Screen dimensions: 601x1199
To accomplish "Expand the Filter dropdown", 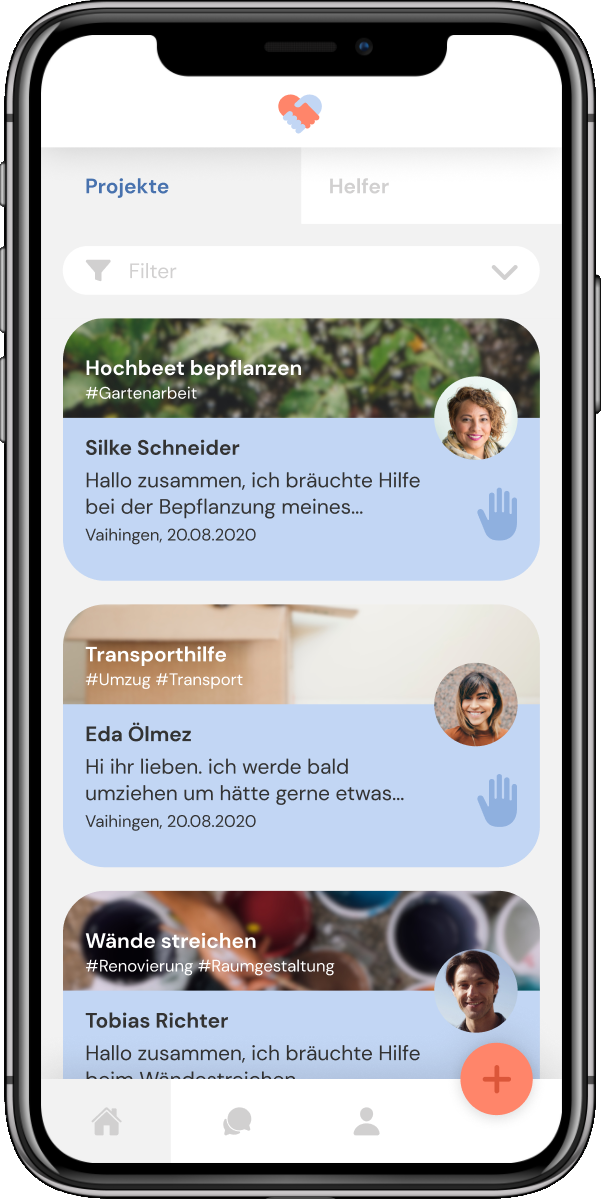I will coord(300,271).
